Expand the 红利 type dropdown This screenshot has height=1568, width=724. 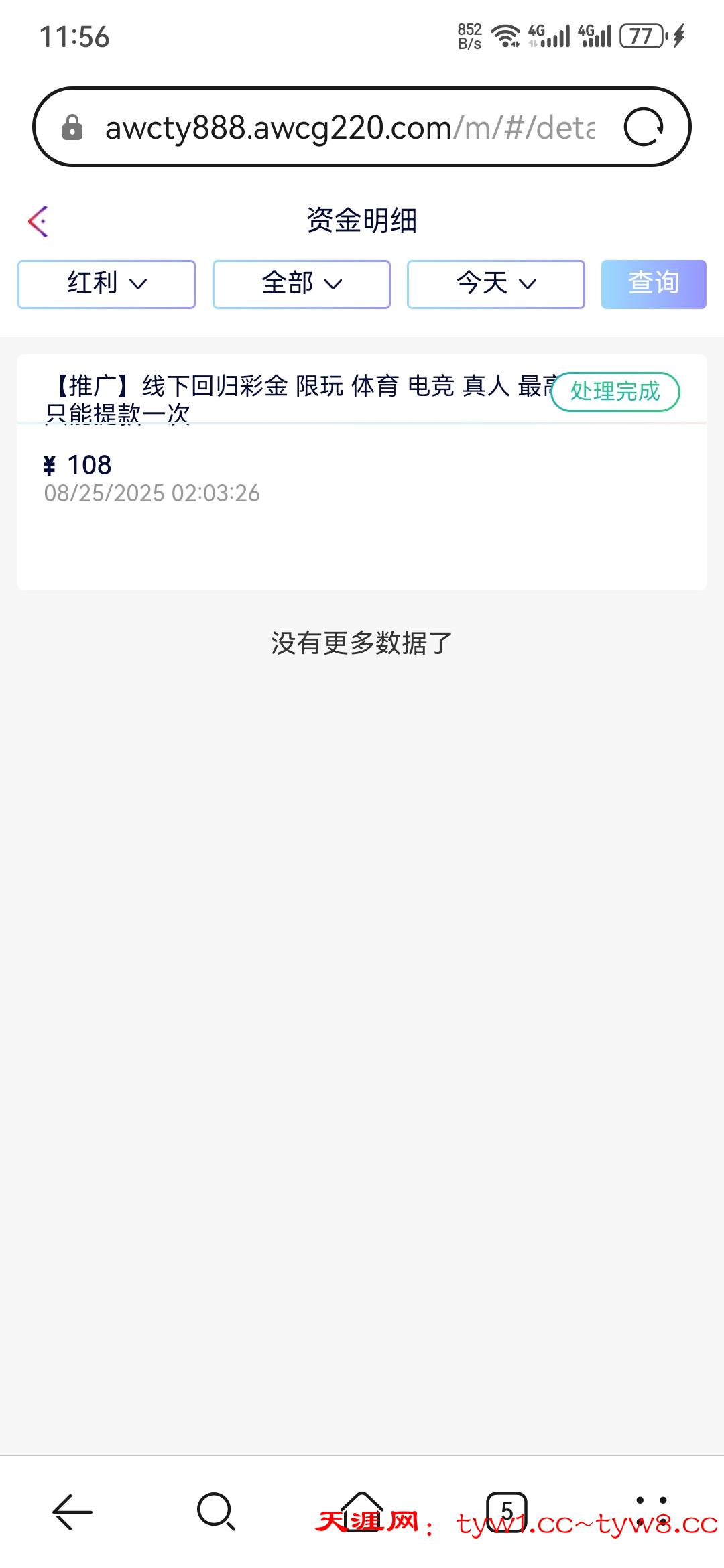coord(107,283)
